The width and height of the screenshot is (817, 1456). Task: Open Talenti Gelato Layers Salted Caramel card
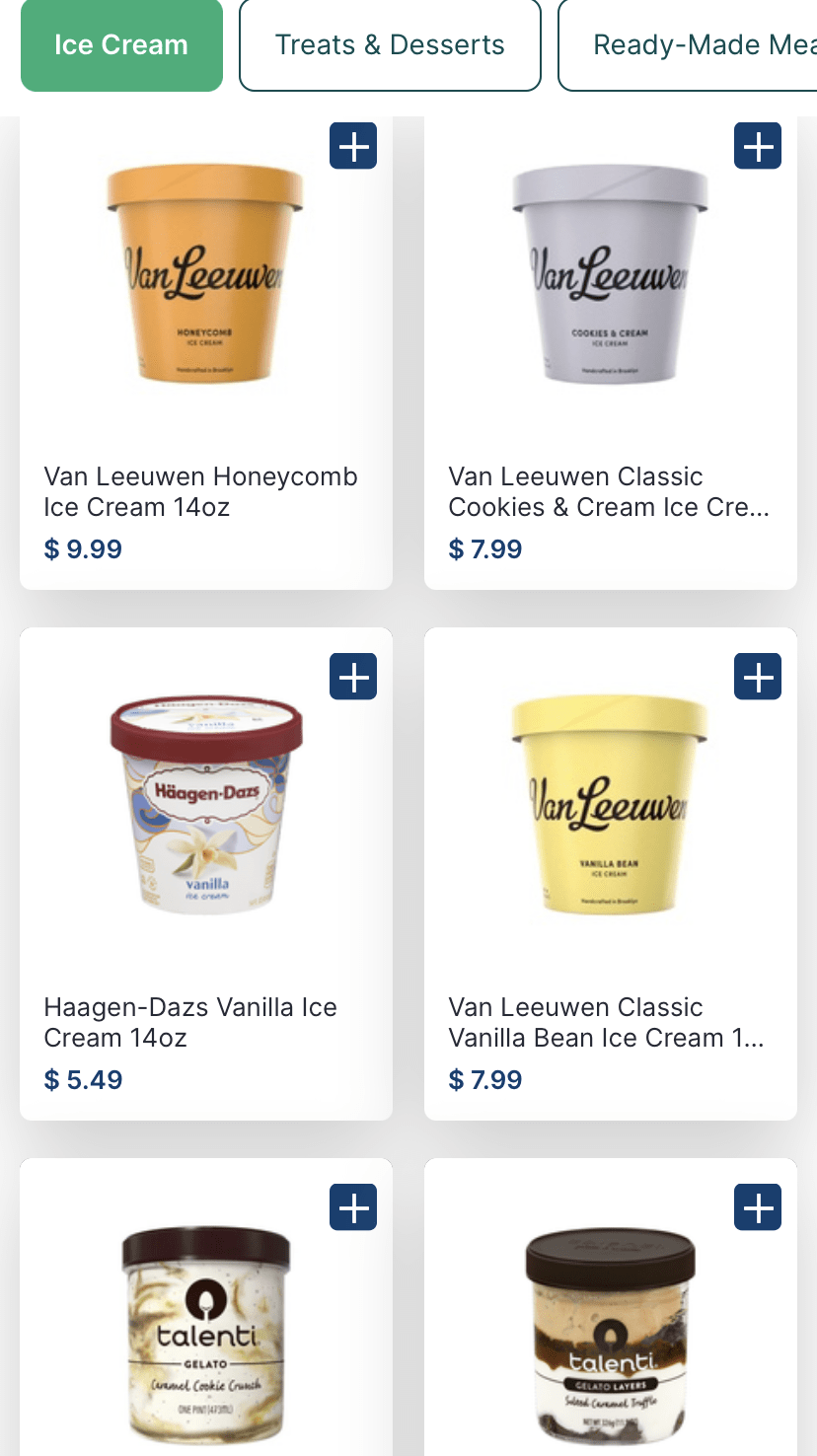[610, 1332]
